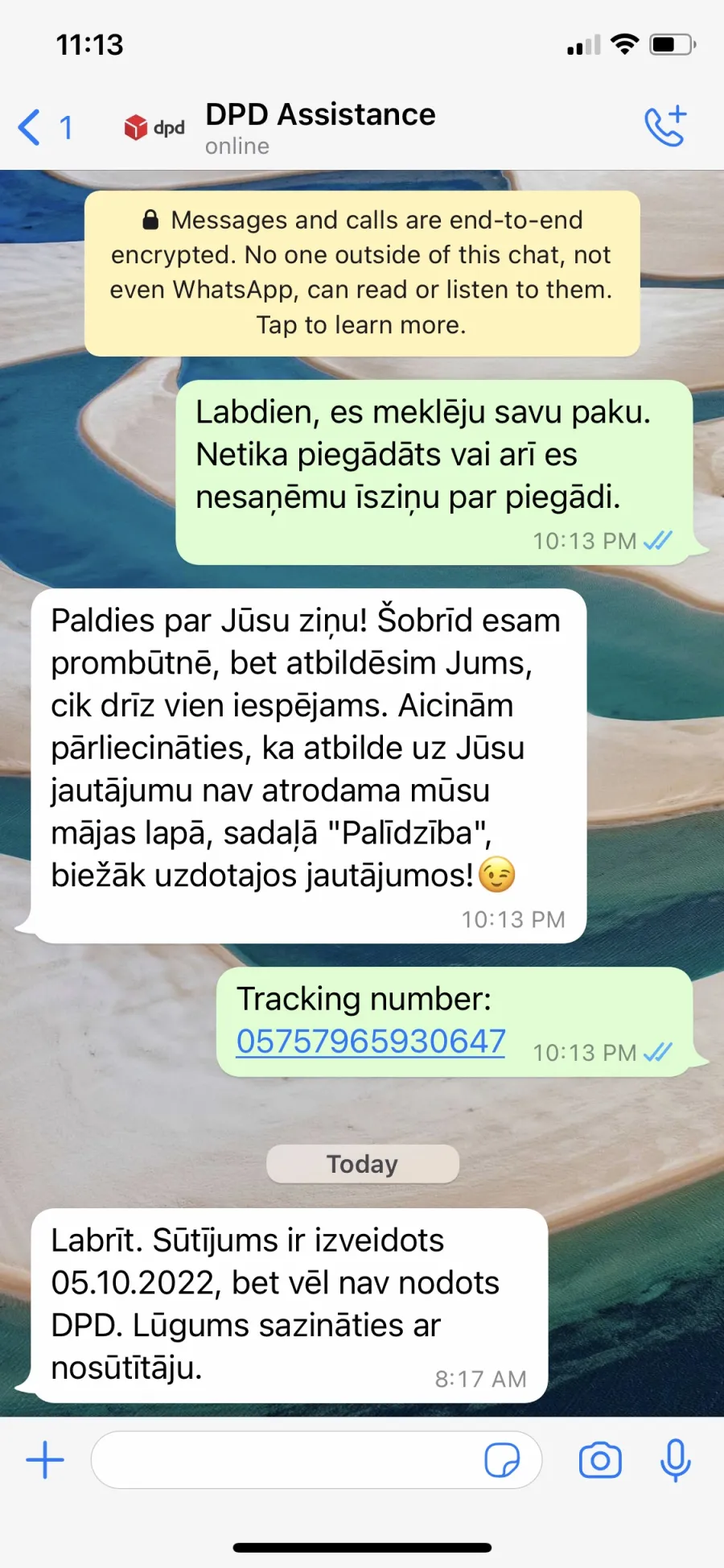Viewport: 724px width, 1568px height.
Task: Go back to the chats list
Action: tap(45, 127)
